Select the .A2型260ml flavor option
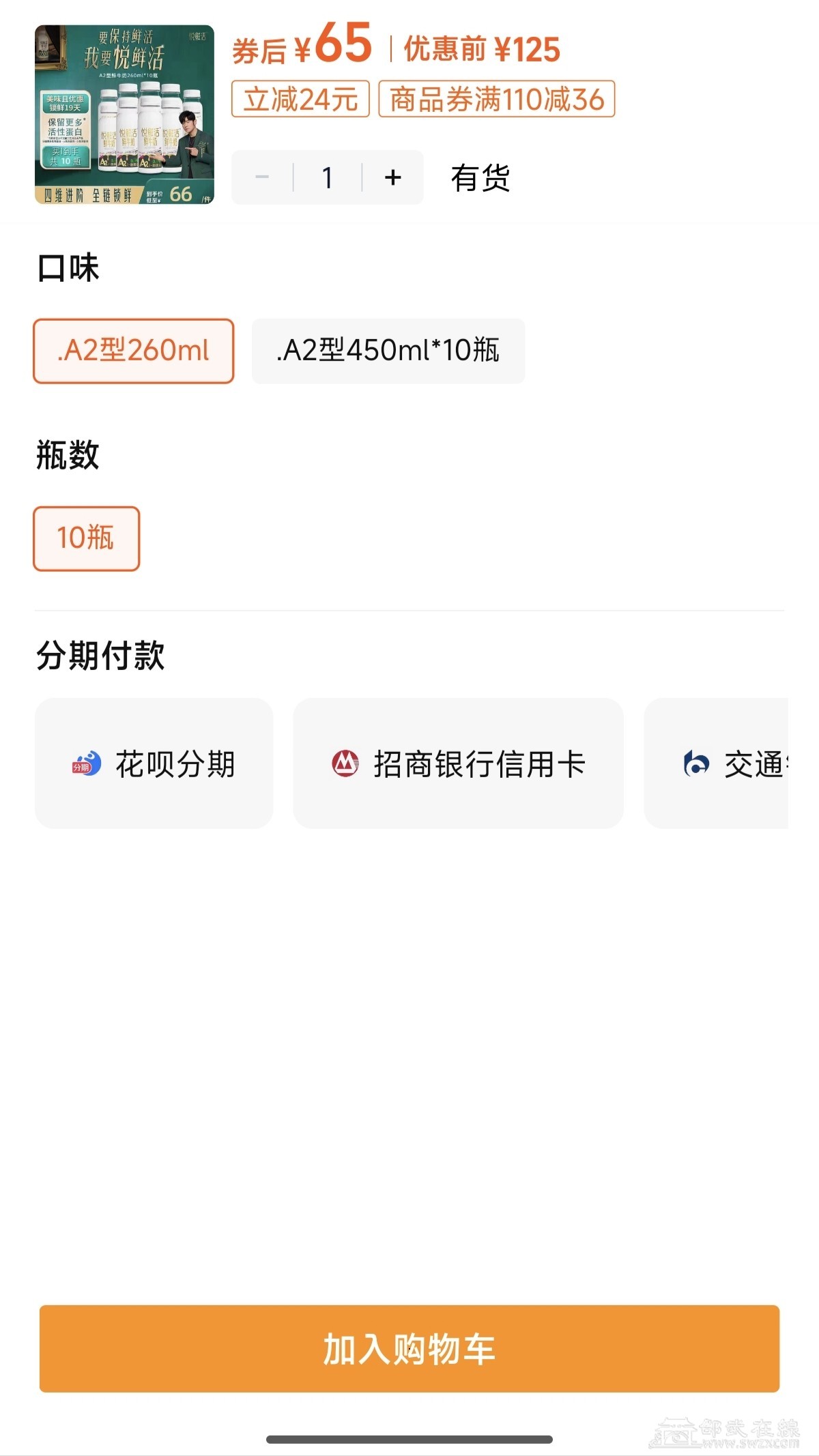819x1456 pixels. click(134, 351)
